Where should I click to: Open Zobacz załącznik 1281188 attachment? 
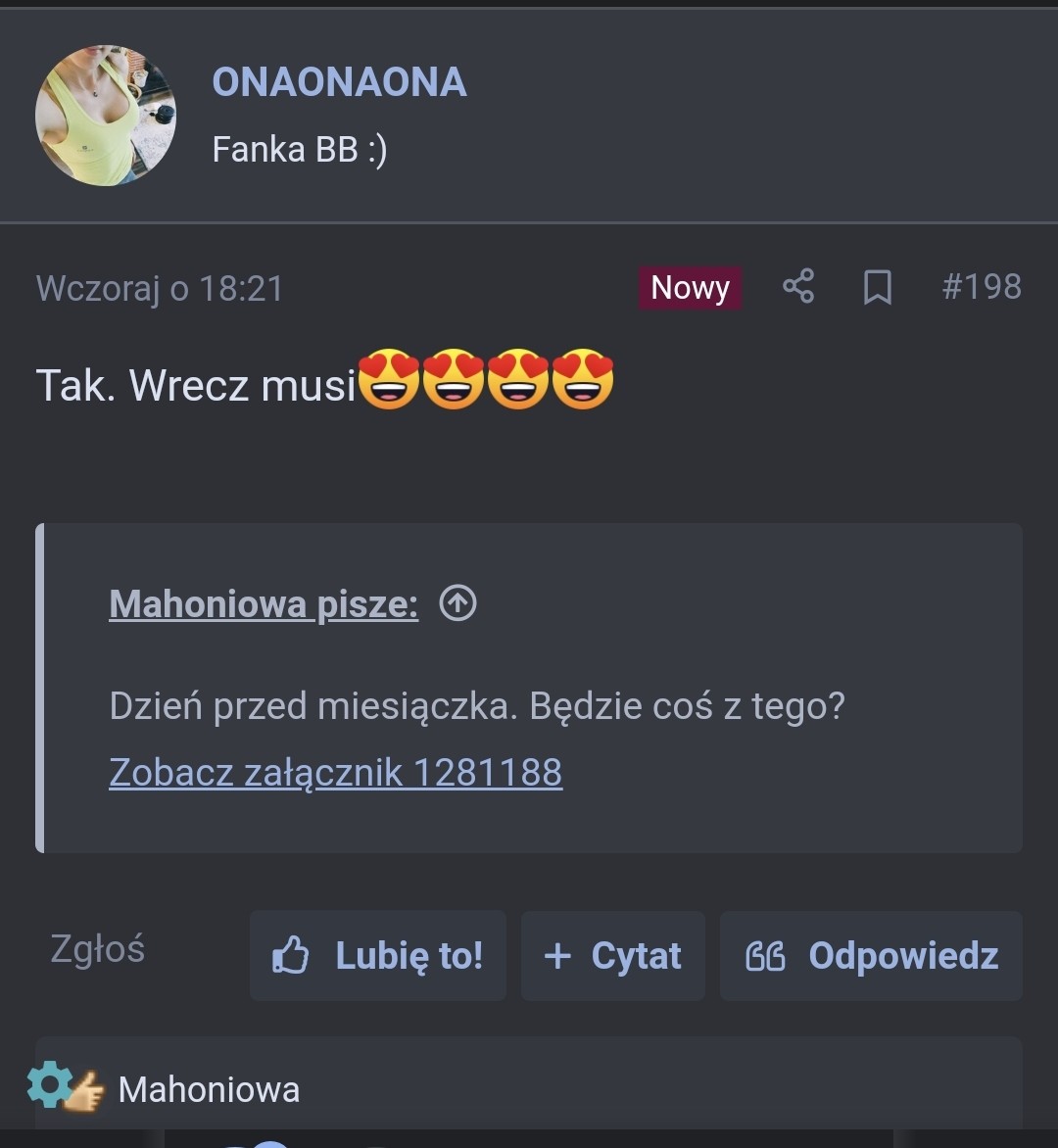click(x=335, y=773)
